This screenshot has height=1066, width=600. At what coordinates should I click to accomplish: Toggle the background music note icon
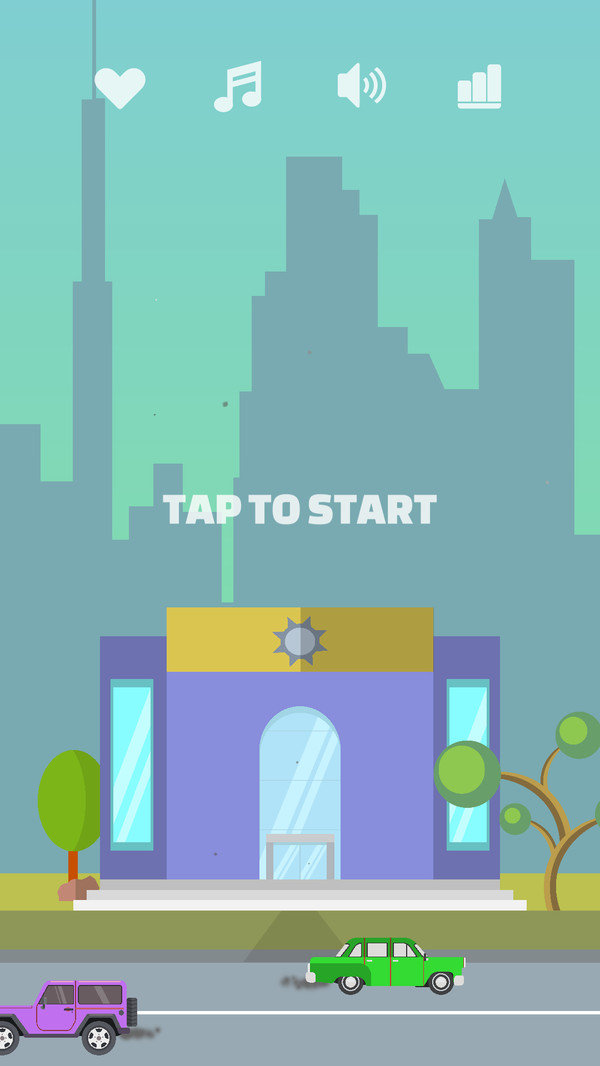[238, 86]
